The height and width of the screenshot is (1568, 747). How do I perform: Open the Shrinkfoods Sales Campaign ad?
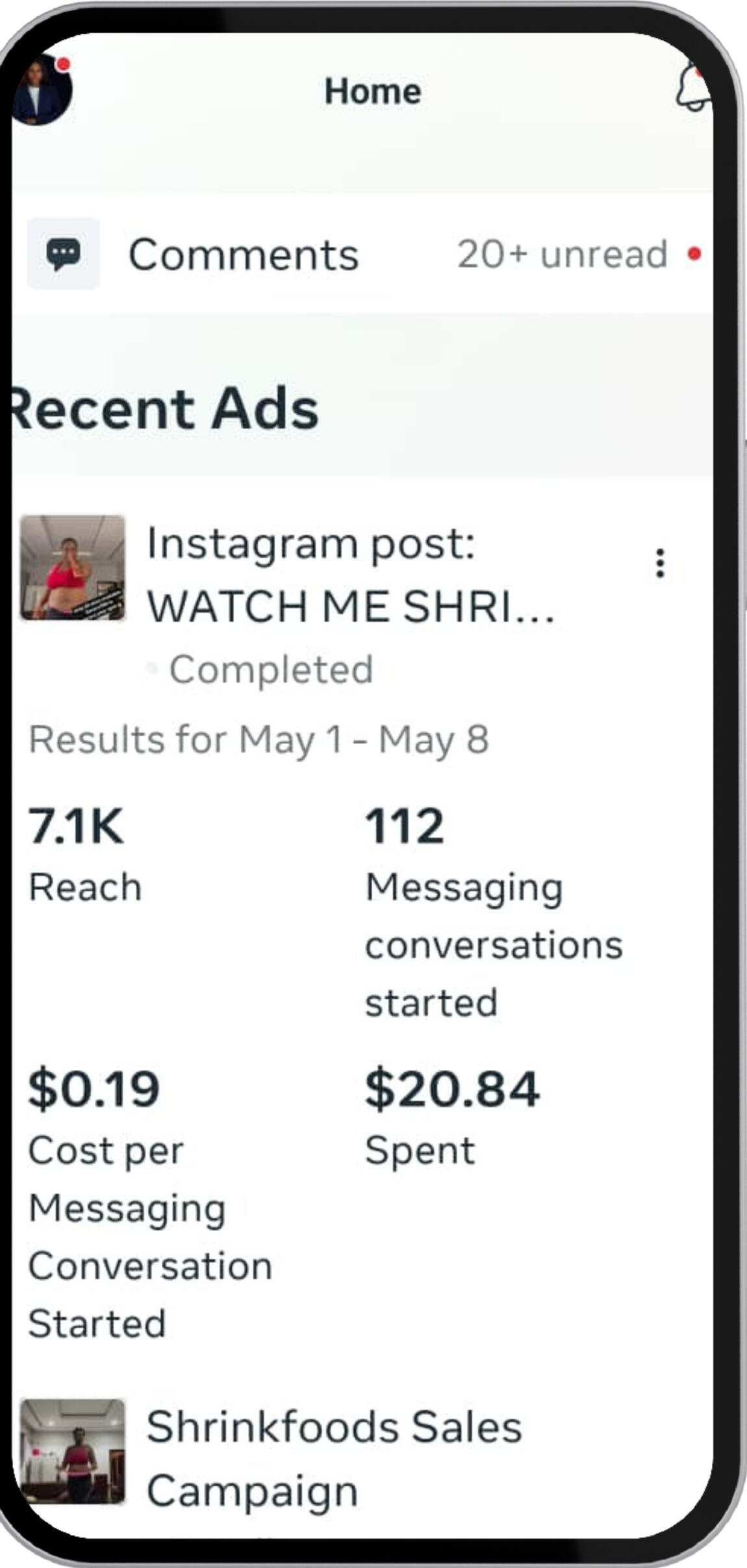tap(334, 1458)
